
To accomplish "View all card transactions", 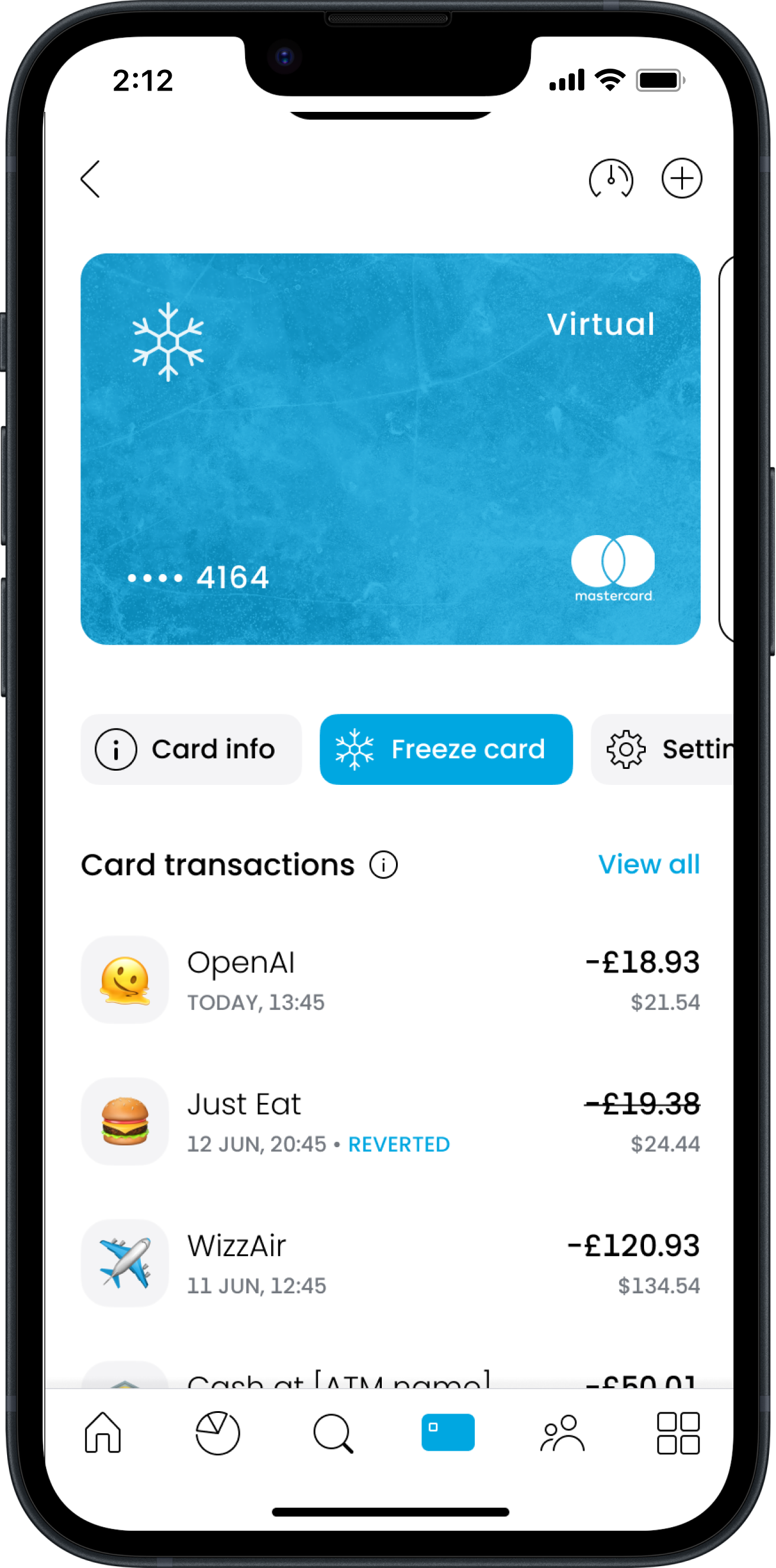I will 649,864.
